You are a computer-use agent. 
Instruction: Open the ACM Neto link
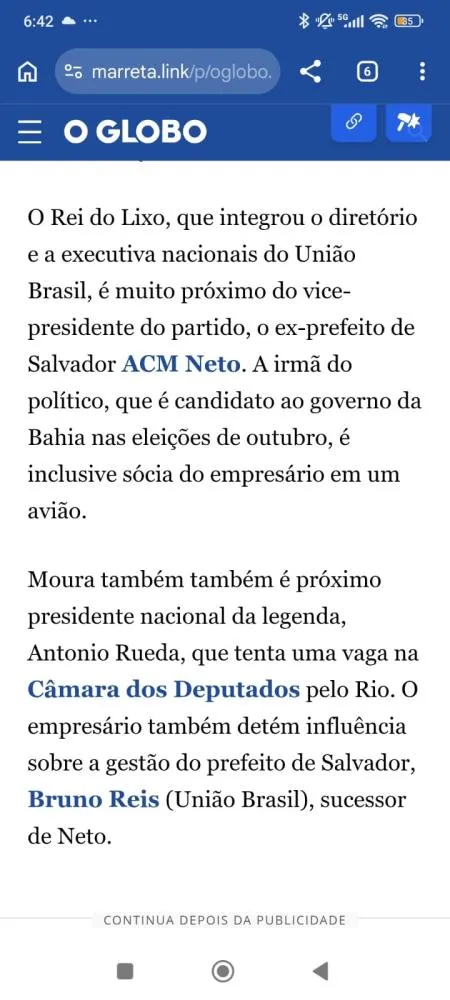pyautogui.click(x=182, y=364)
